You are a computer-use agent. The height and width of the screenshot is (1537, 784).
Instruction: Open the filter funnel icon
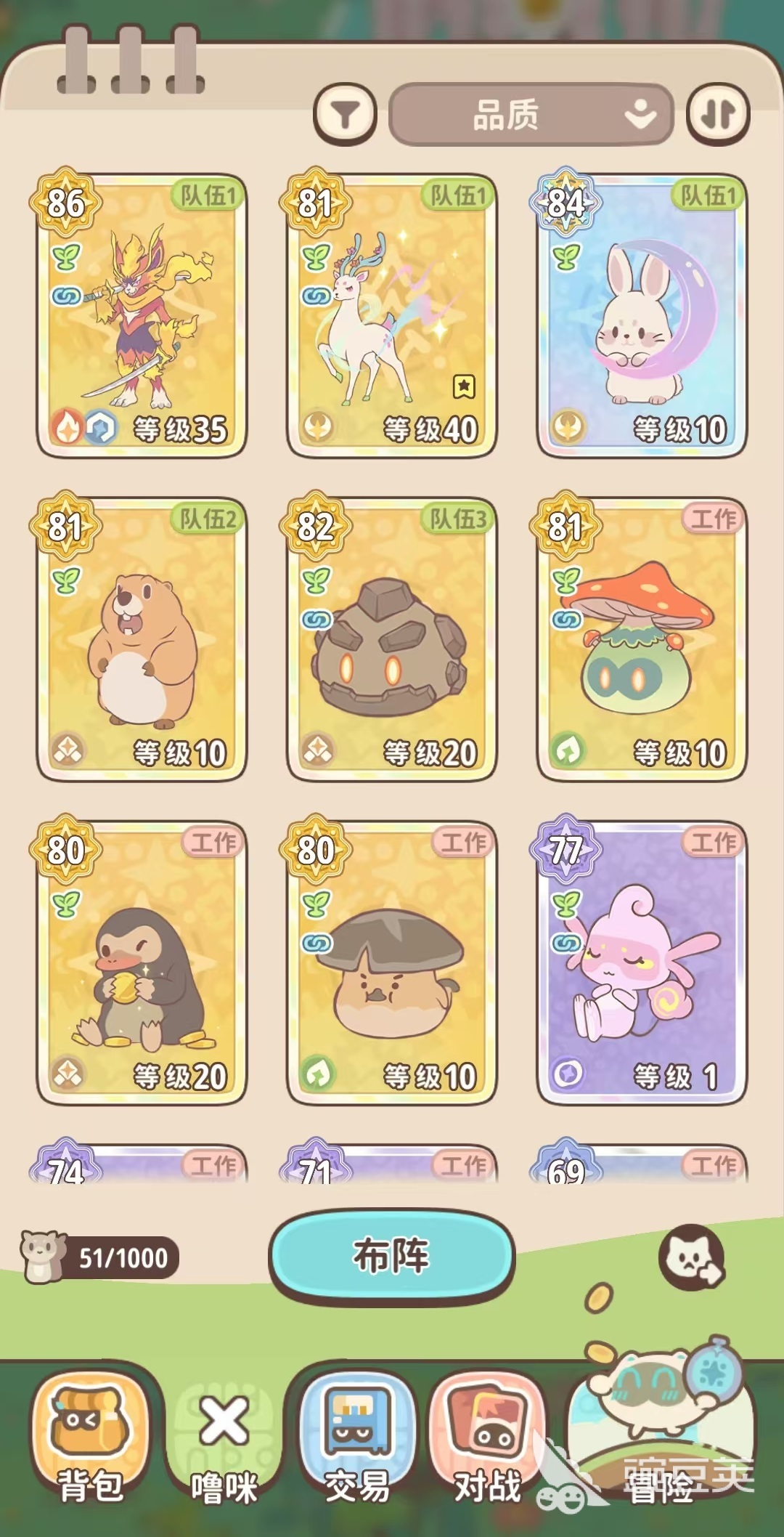point(345,114)
